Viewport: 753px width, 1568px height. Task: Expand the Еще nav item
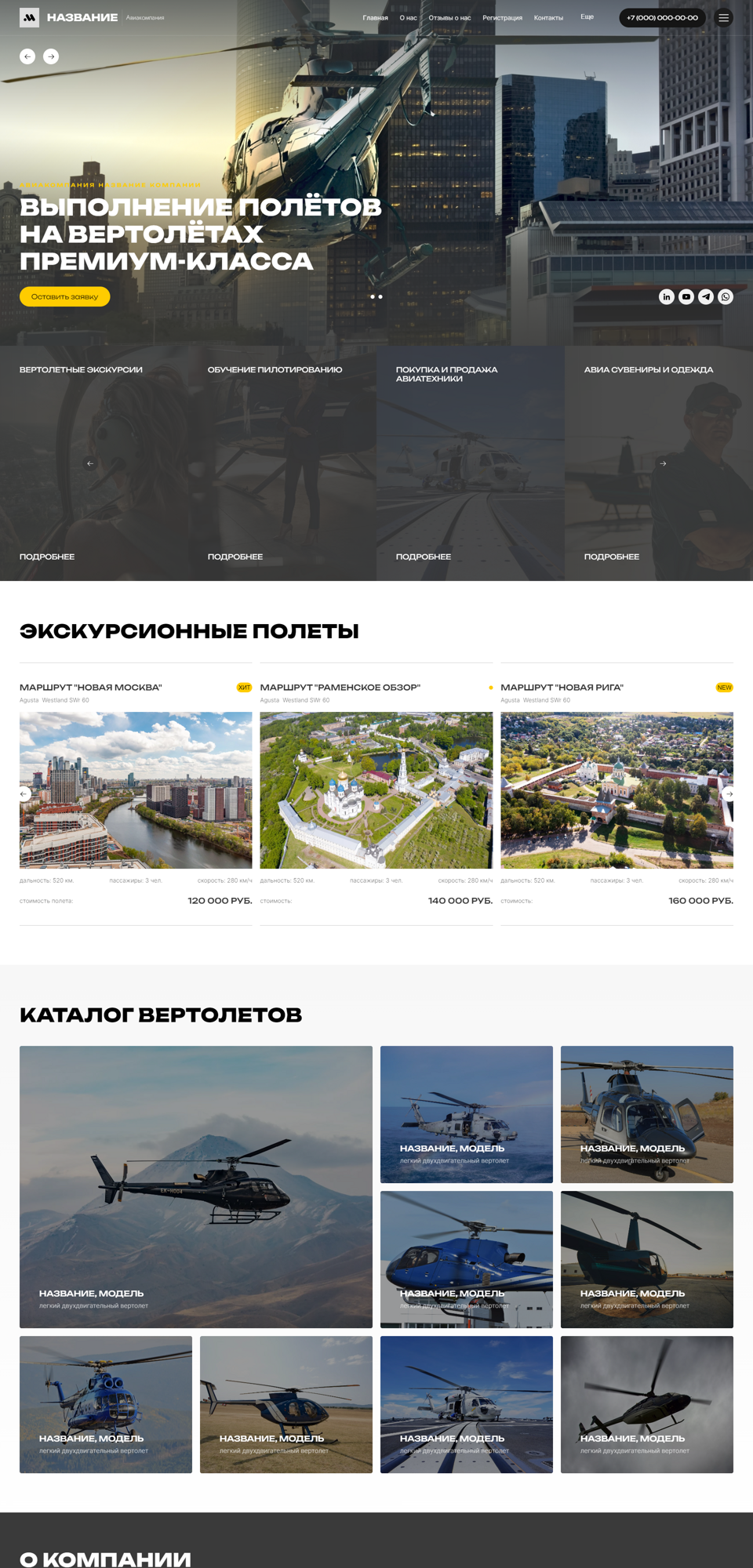[587, 16]
